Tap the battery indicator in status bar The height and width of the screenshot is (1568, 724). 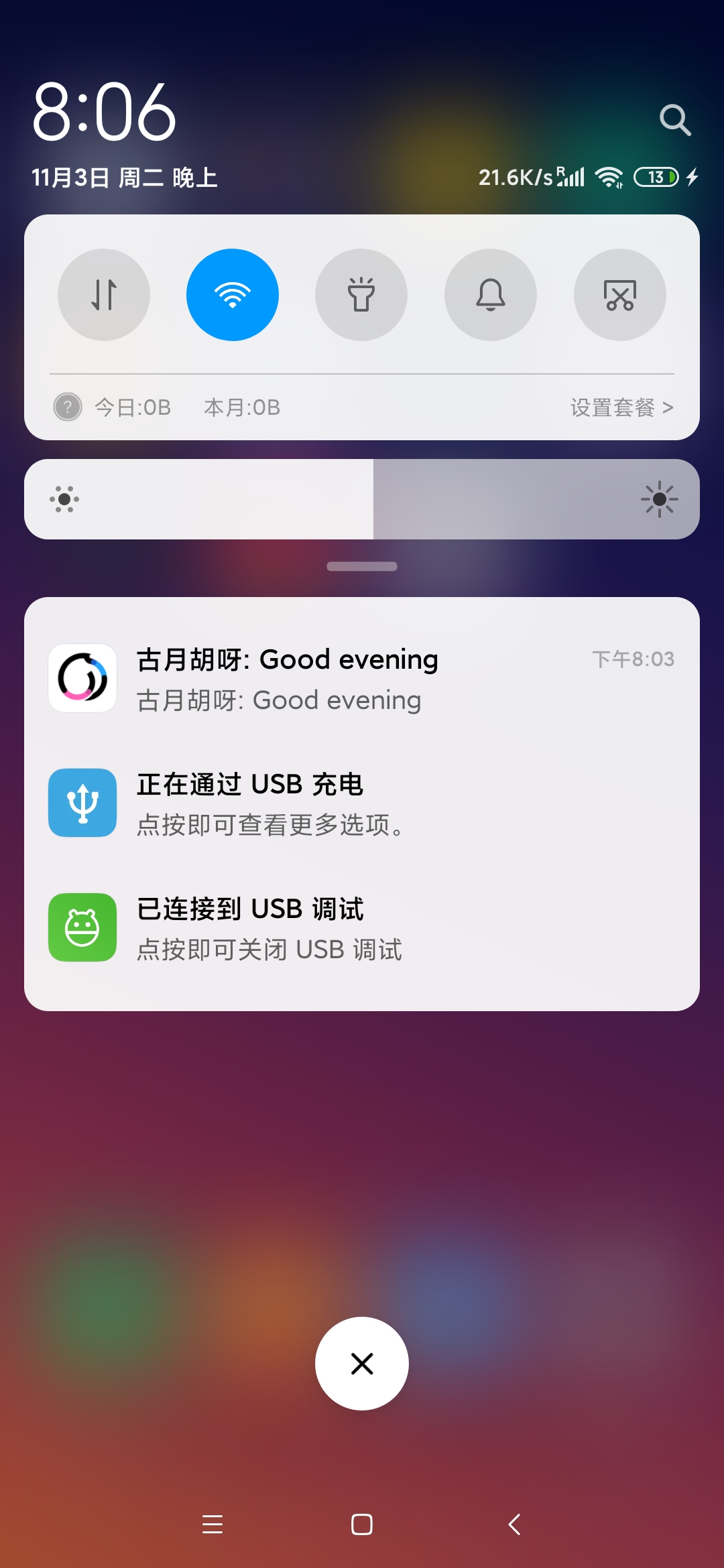click(656, 177)
